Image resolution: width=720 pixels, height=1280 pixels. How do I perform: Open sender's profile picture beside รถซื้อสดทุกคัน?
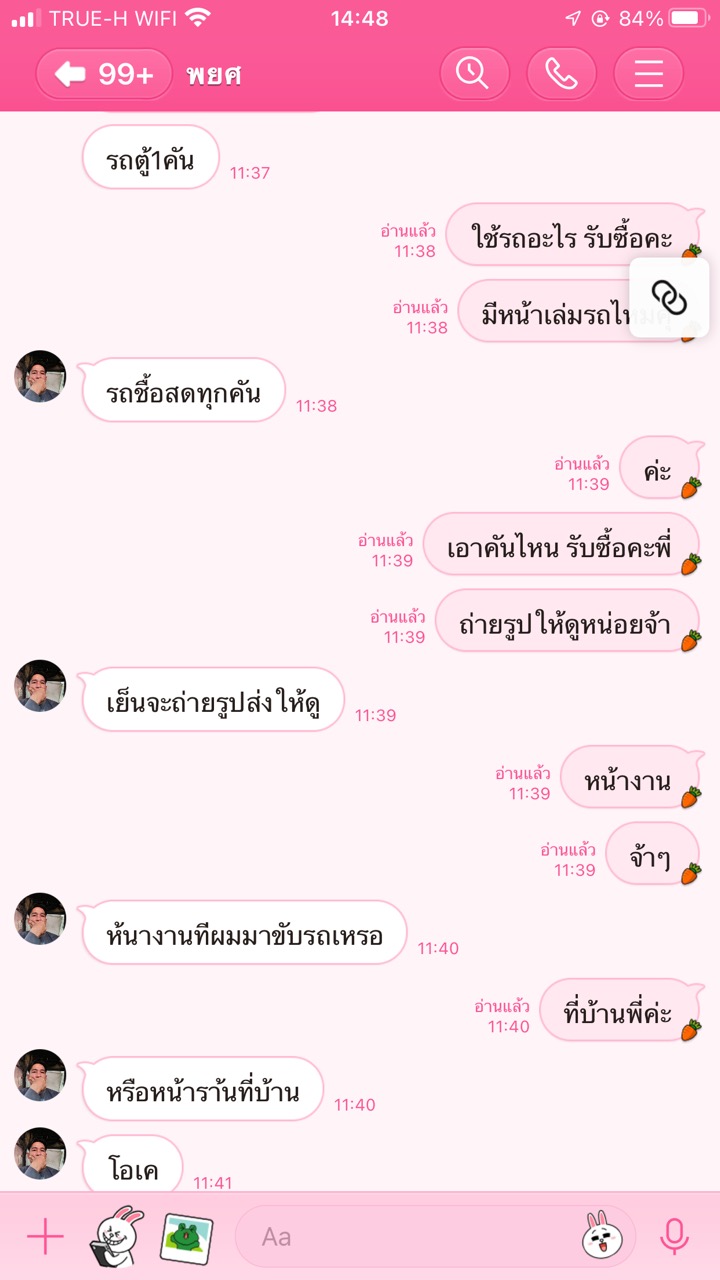(40, 376)
